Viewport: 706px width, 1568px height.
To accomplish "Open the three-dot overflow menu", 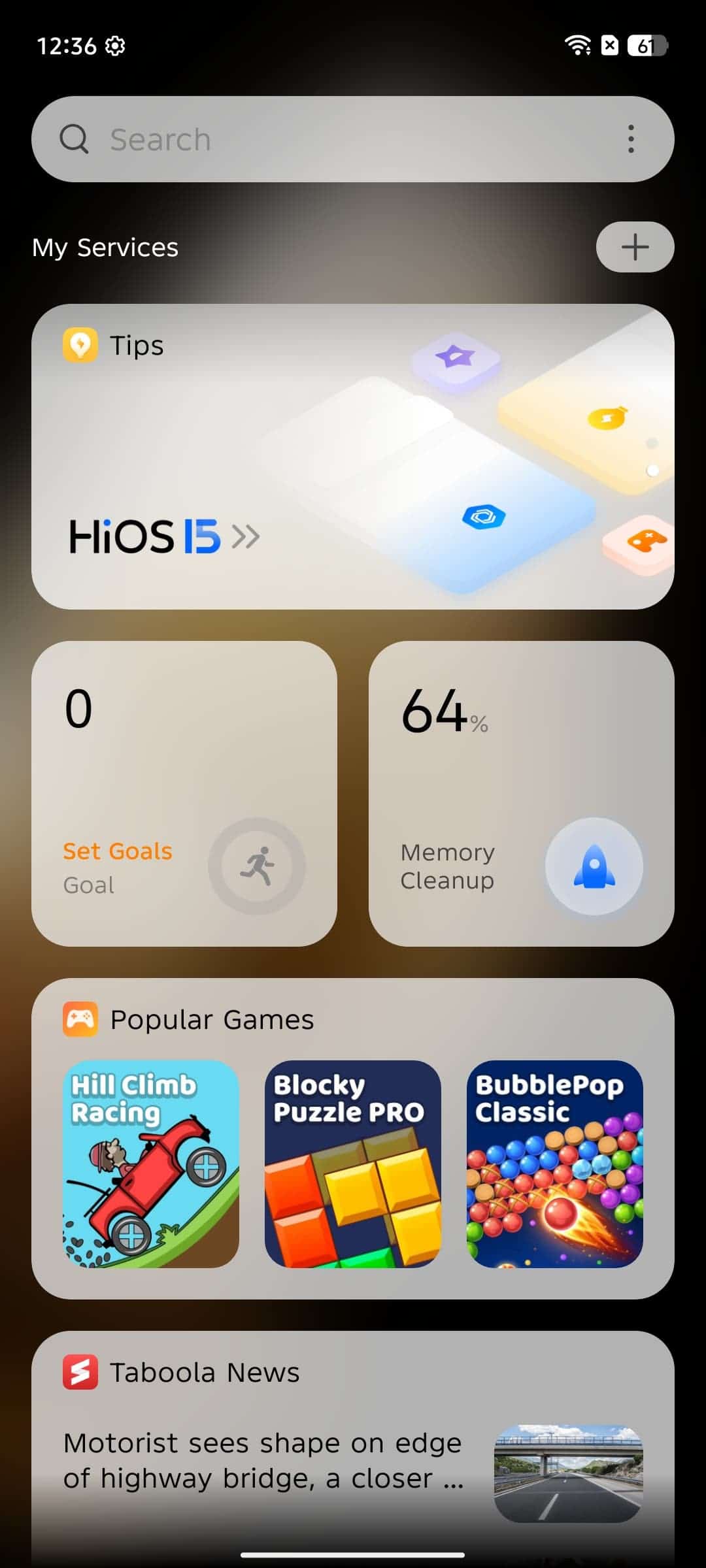I will coord(631,139).
